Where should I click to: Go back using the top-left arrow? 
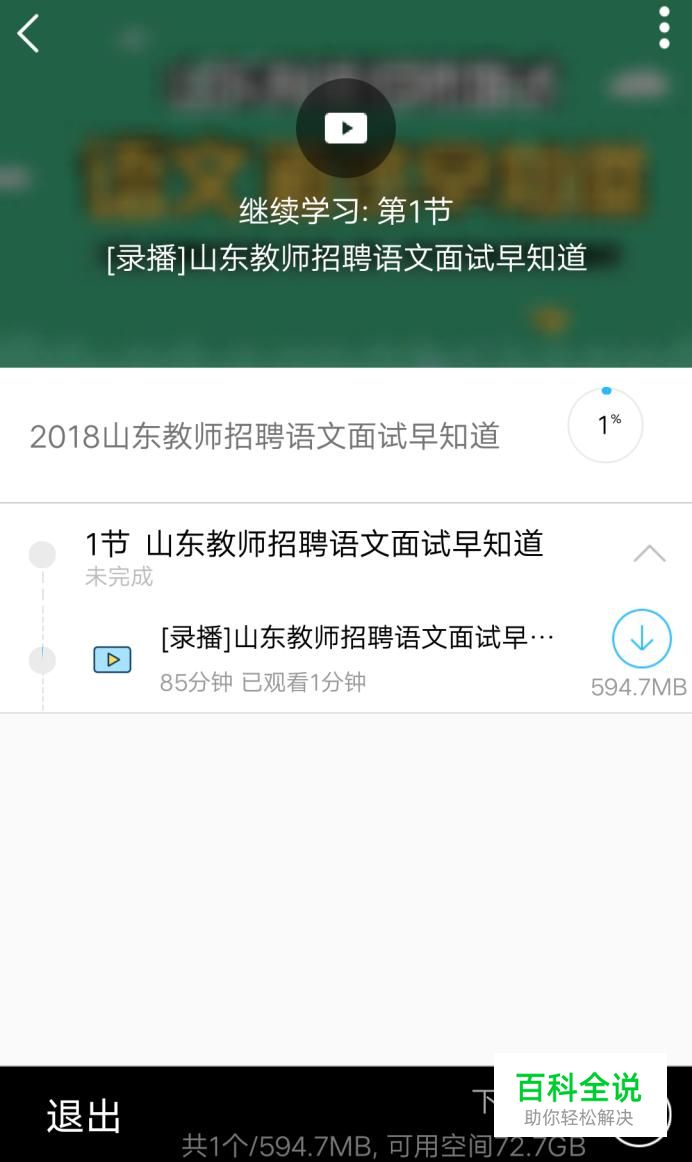tap(28, 33)
